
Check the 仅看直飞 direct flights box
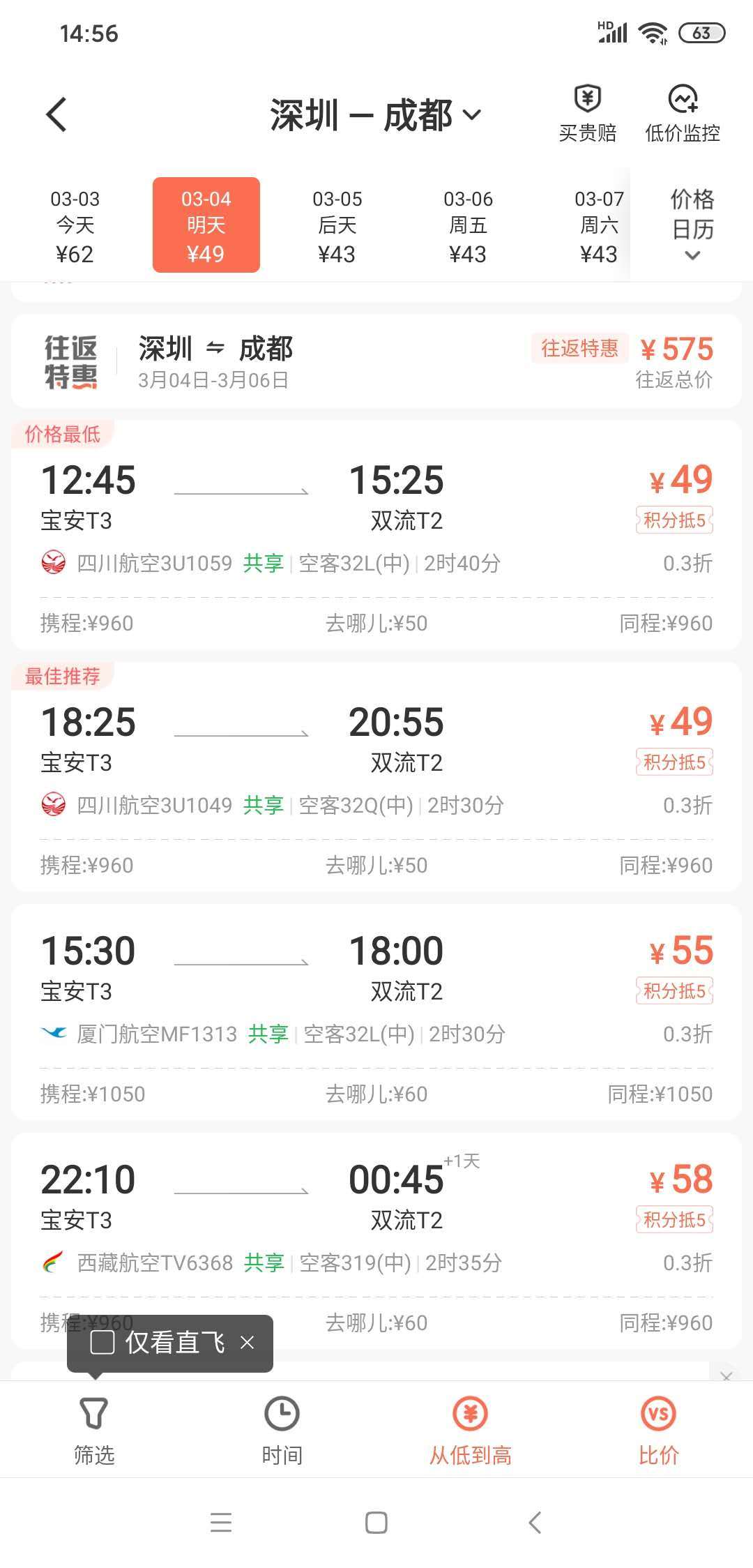click(x=103, y=1342)
